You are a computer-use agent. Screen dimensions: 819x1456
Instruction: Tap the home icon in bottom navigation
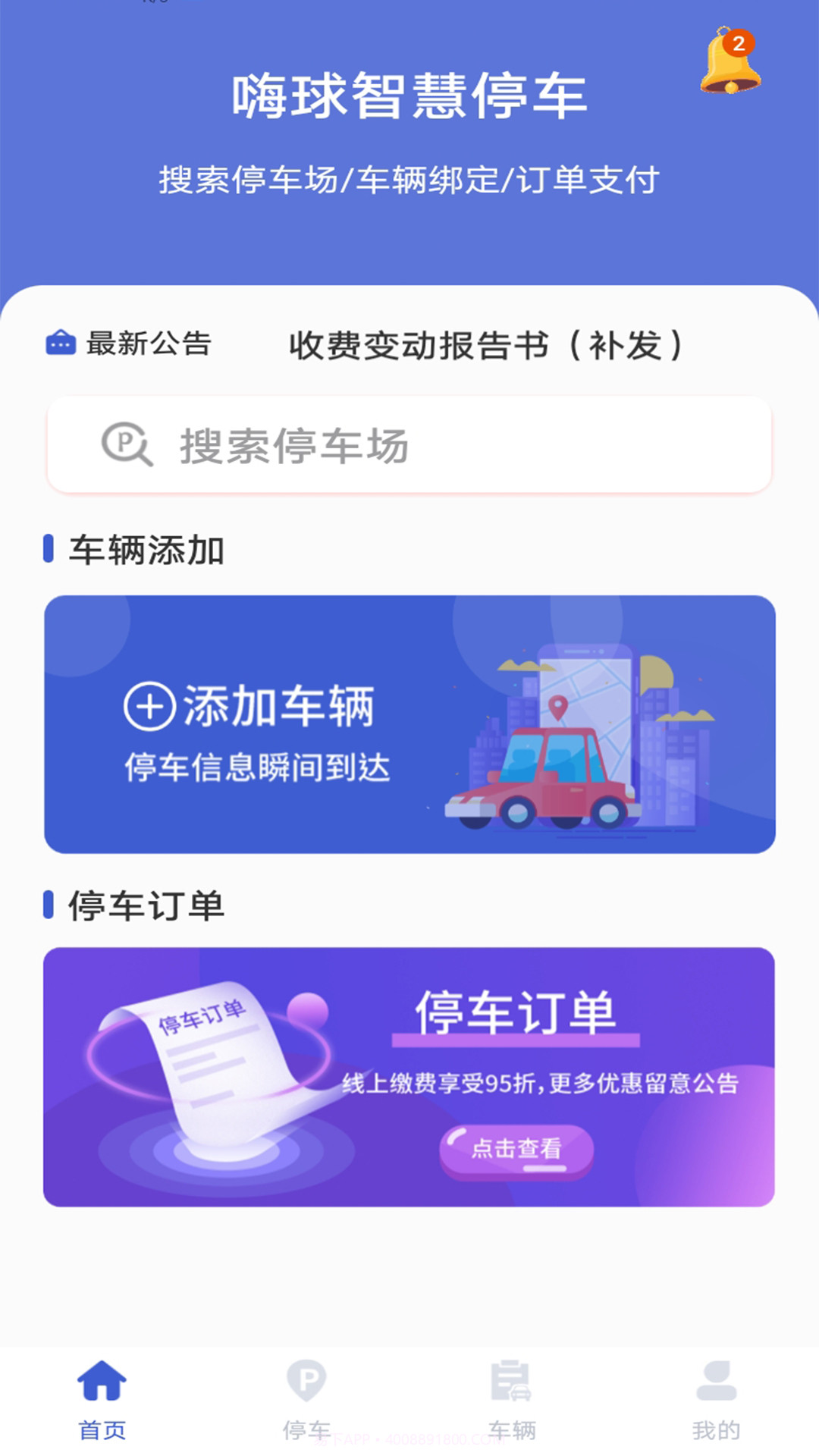(102, 1382)
